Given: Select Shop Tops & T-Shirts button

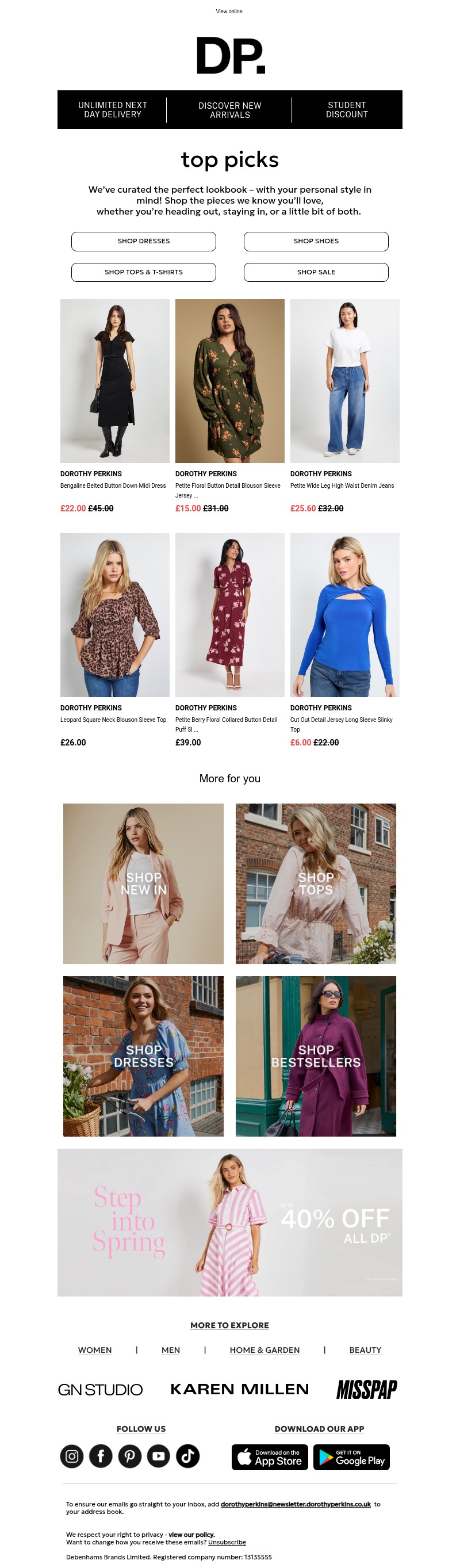Looking at the screenshot, I should (x=144, y=272).
